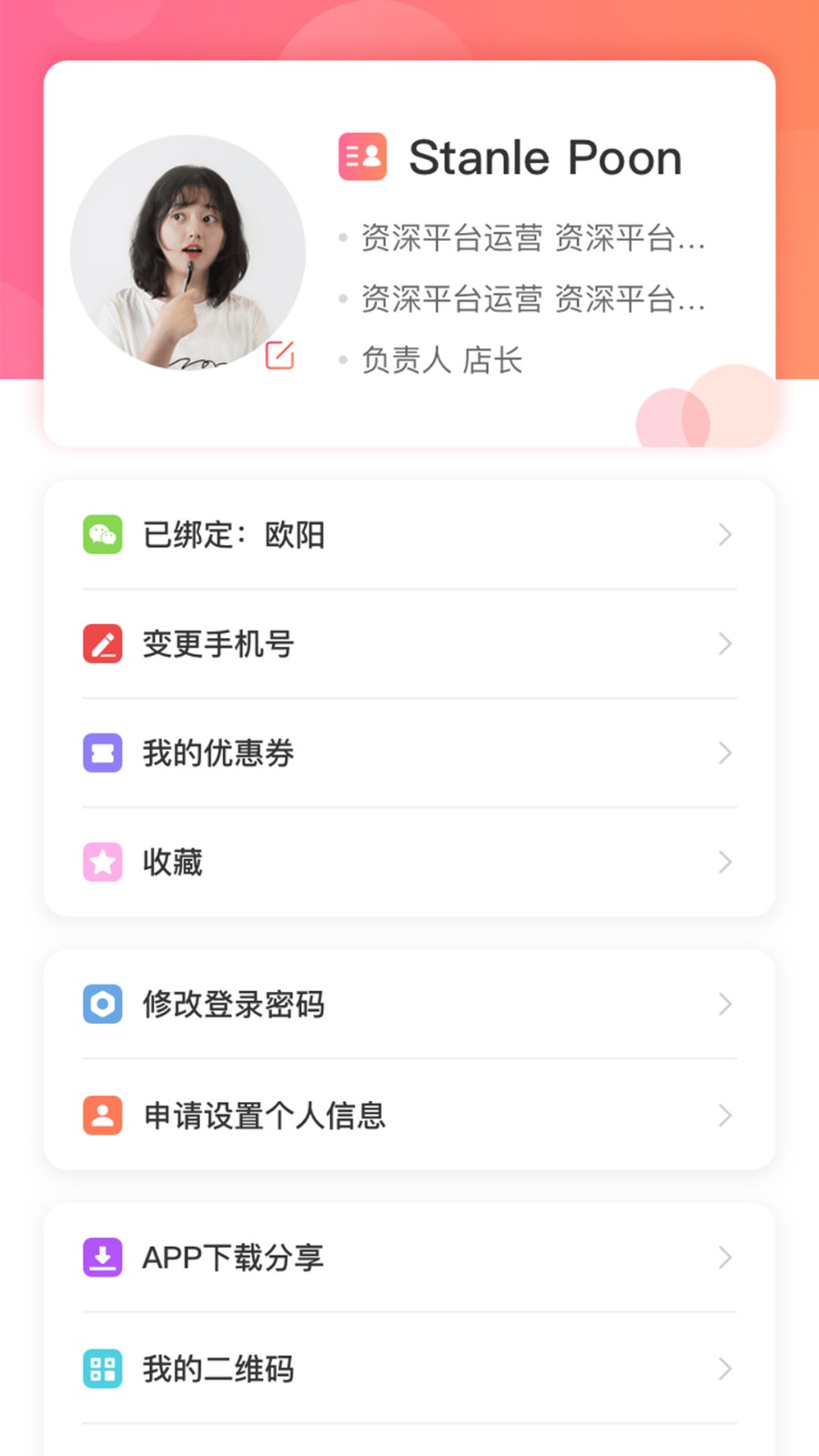Click the 资深平台运营 truncated description line
The image size is (819, 1456).
pos(532,238)
